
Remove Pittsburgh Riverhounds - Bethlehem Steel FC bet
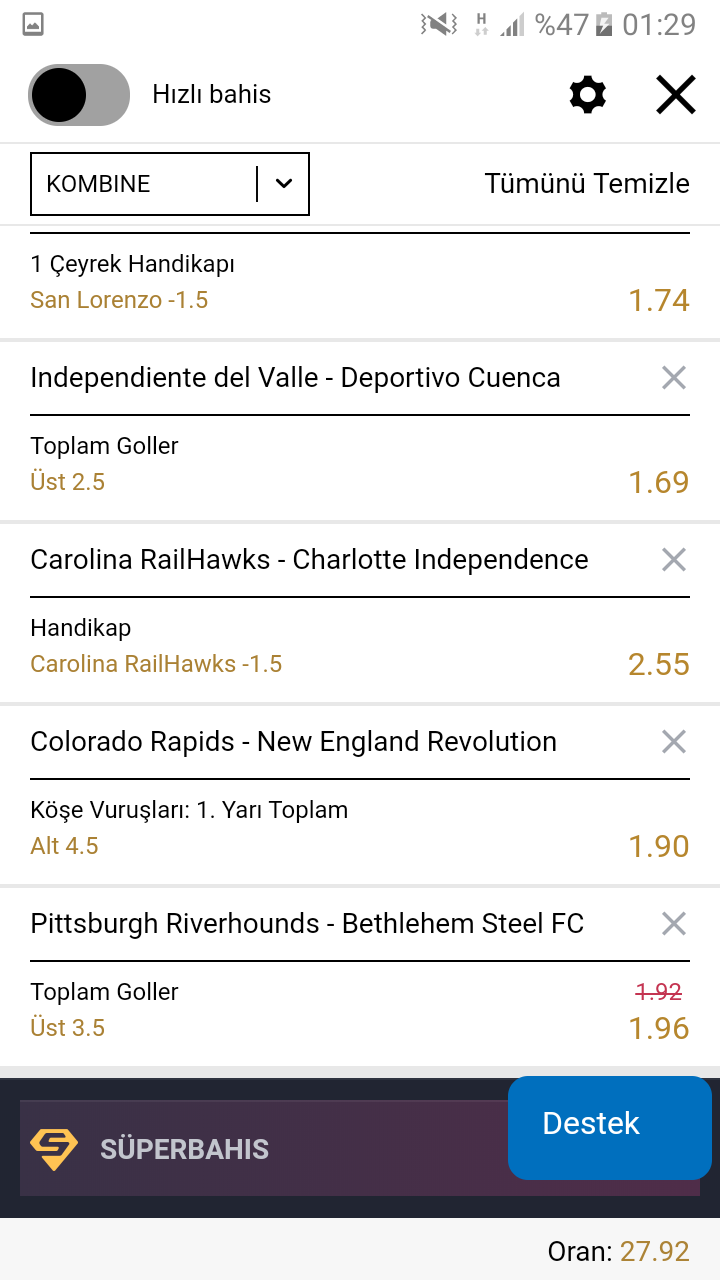[674, 924]
